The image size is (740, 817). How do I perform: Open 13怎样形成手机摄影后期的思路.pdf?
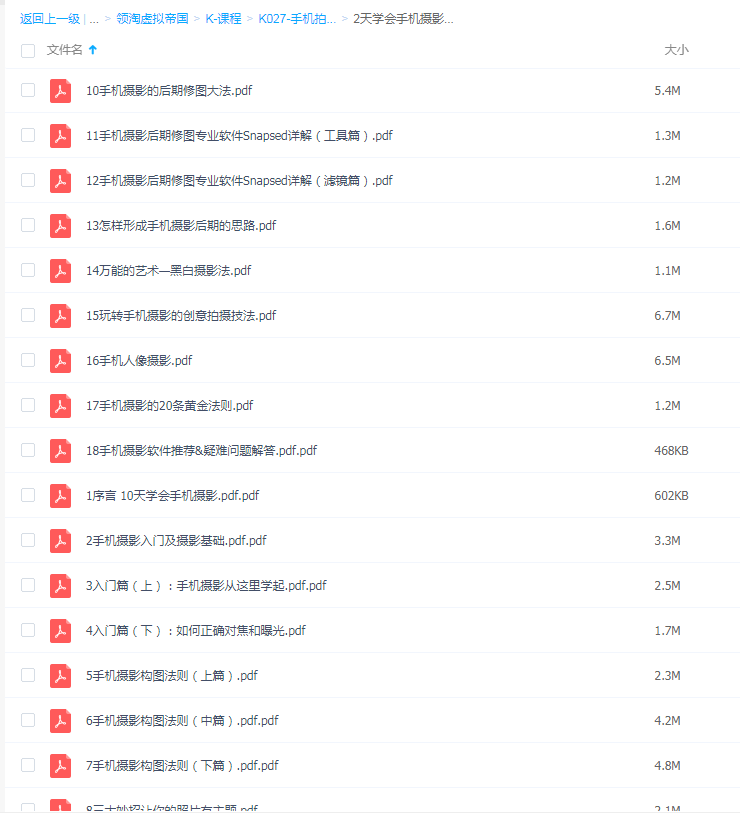180,225
